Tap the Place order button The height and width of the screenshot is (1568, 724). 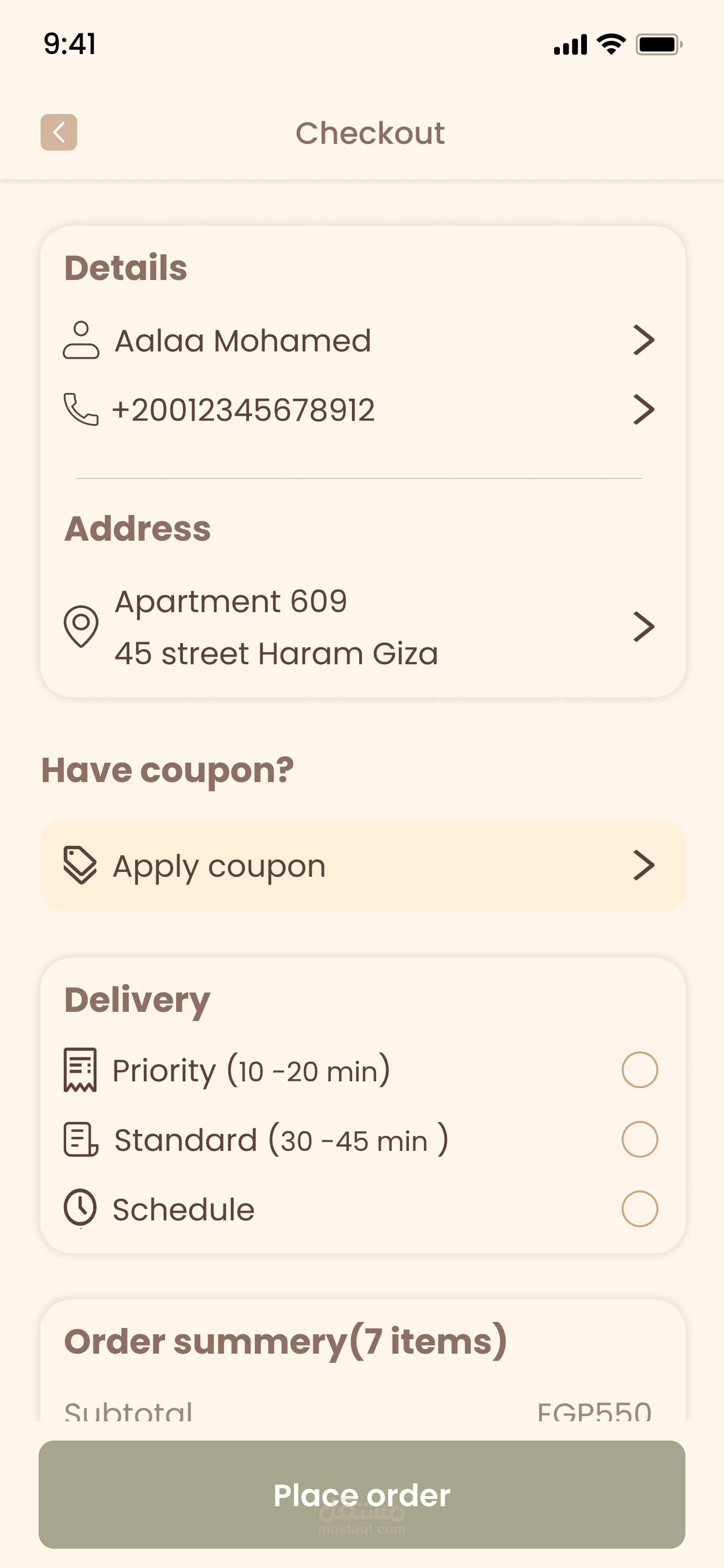coord(362,1495)
